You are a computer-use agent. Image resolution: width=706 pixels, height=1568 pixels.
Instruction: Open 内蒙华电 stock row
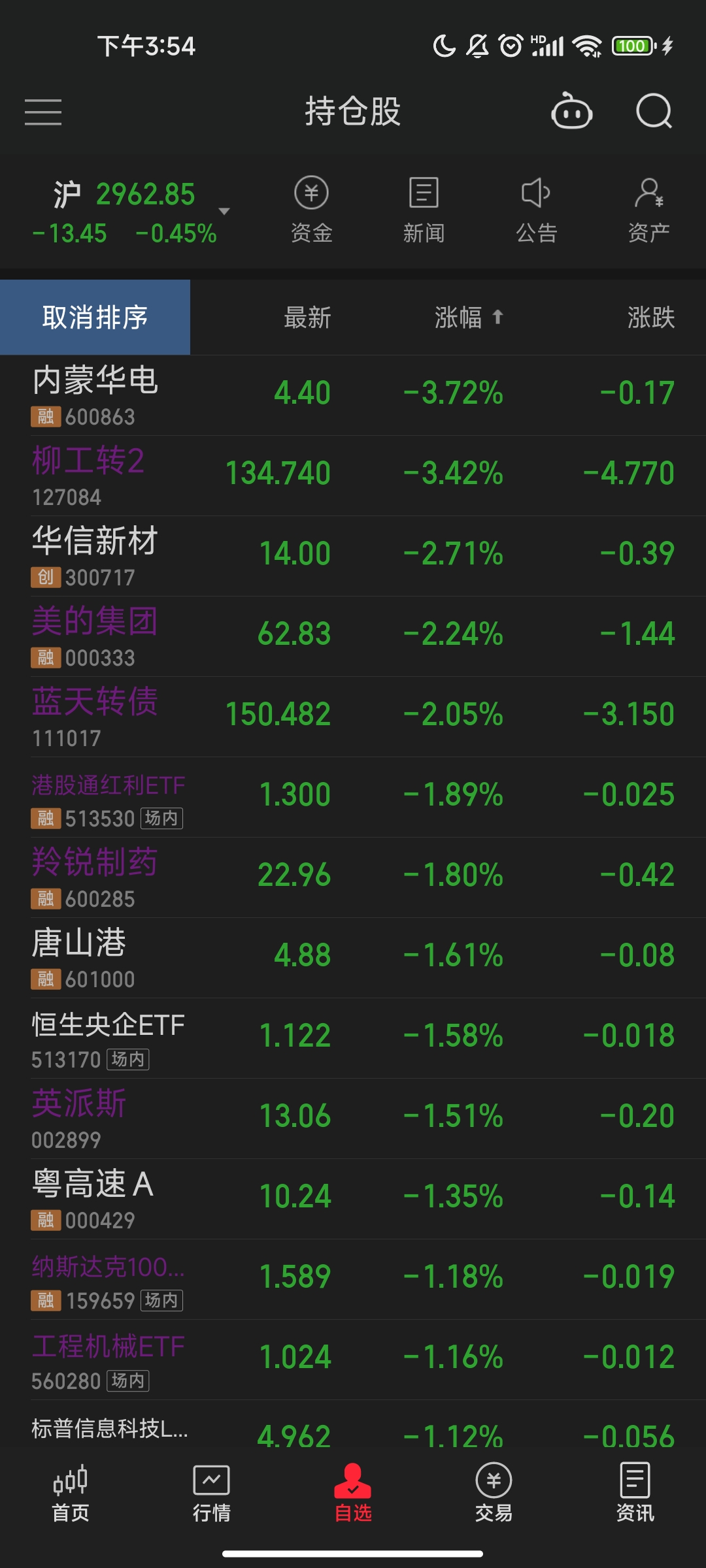(x=353, y=395)
